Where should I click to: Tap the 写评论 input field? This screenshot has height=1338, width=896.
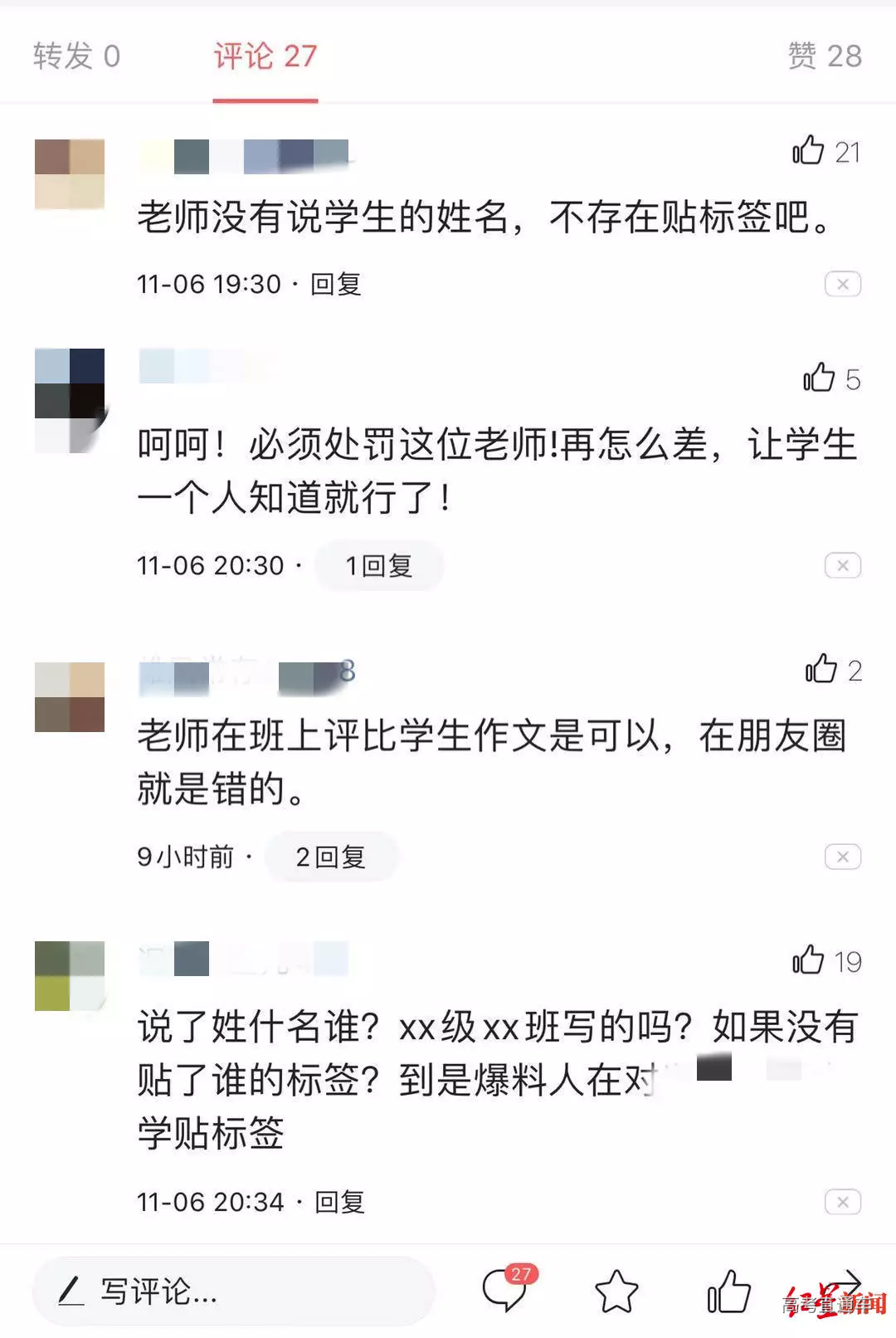click(232, 1292)
